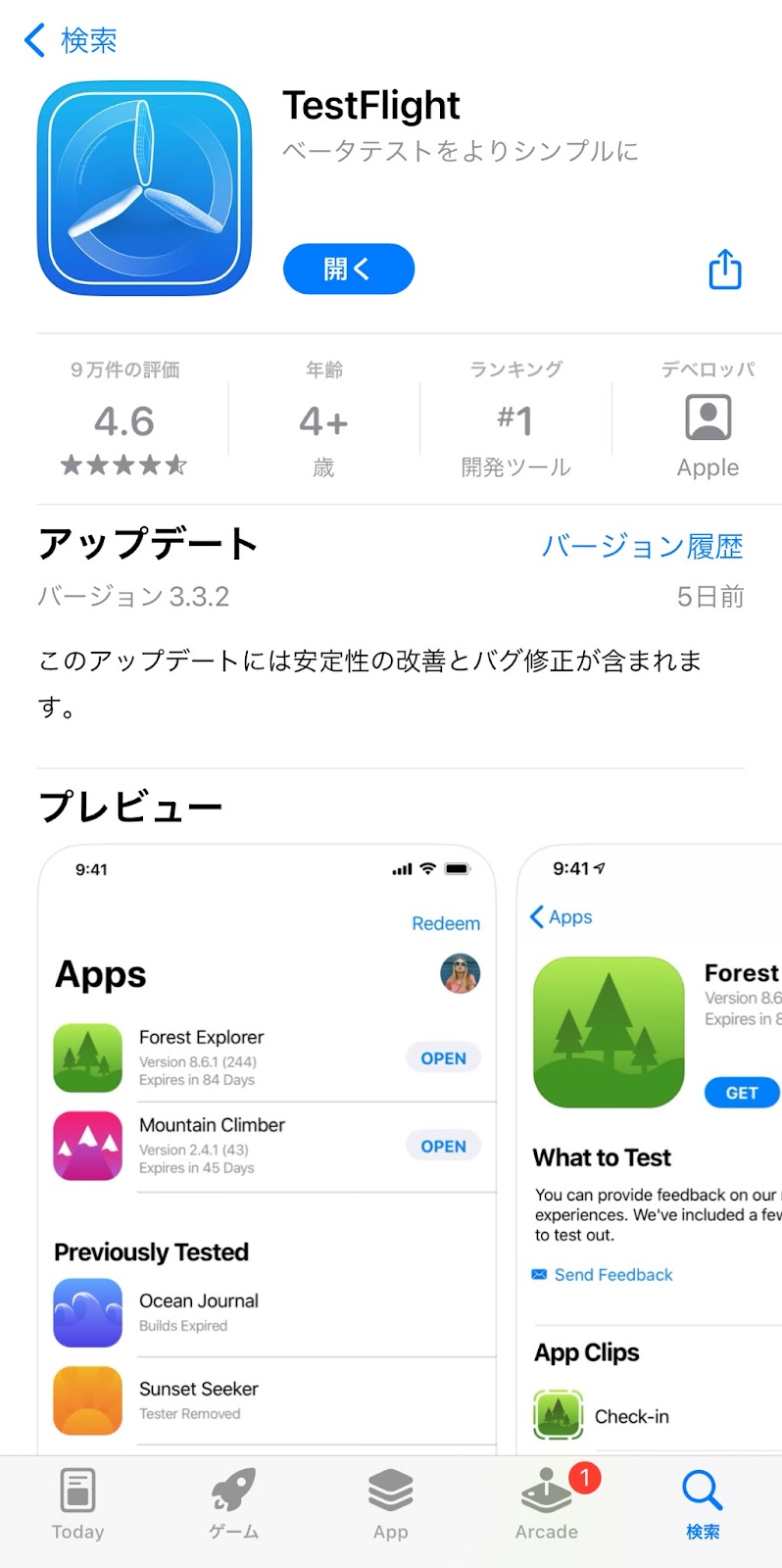Switch to the ゲーム tab
782x1568 pixels.
233,1504
